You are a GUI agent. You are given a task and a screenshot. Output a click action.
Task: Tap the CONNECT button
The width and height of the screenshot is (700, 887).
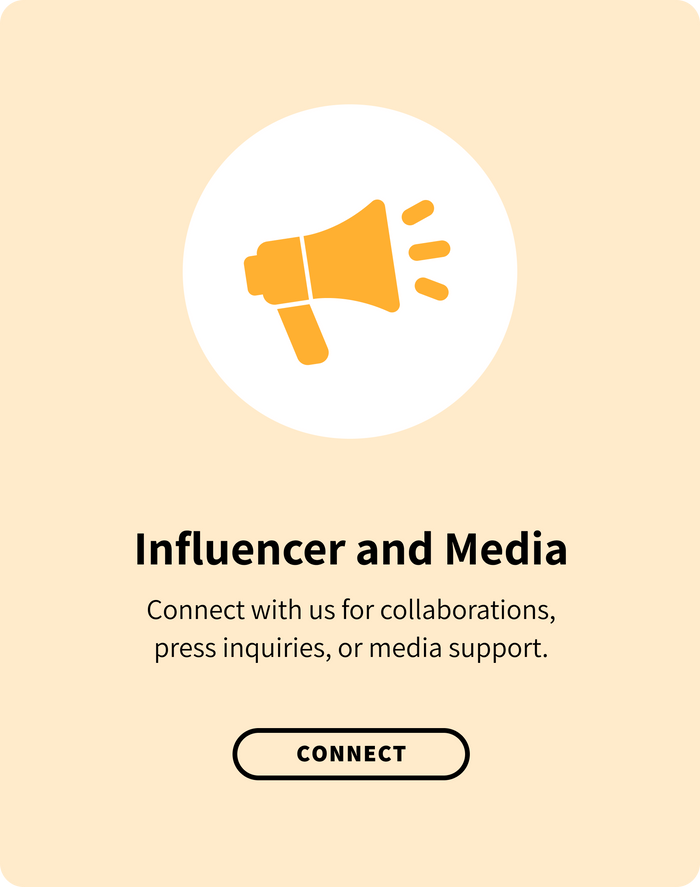351,754
